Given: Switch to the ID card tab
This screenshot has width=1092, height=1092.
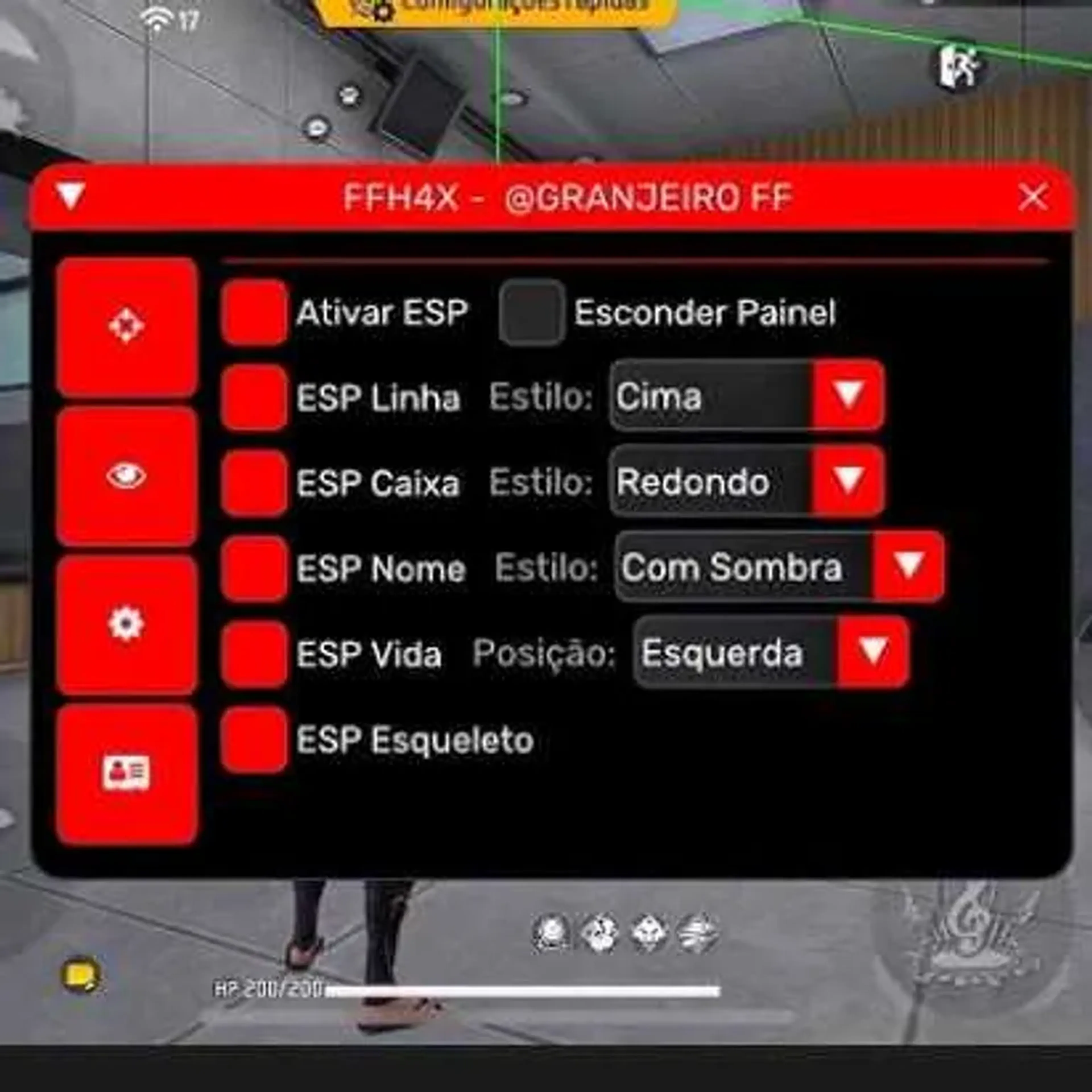Looking at the screenshot, I should [127, 773].
